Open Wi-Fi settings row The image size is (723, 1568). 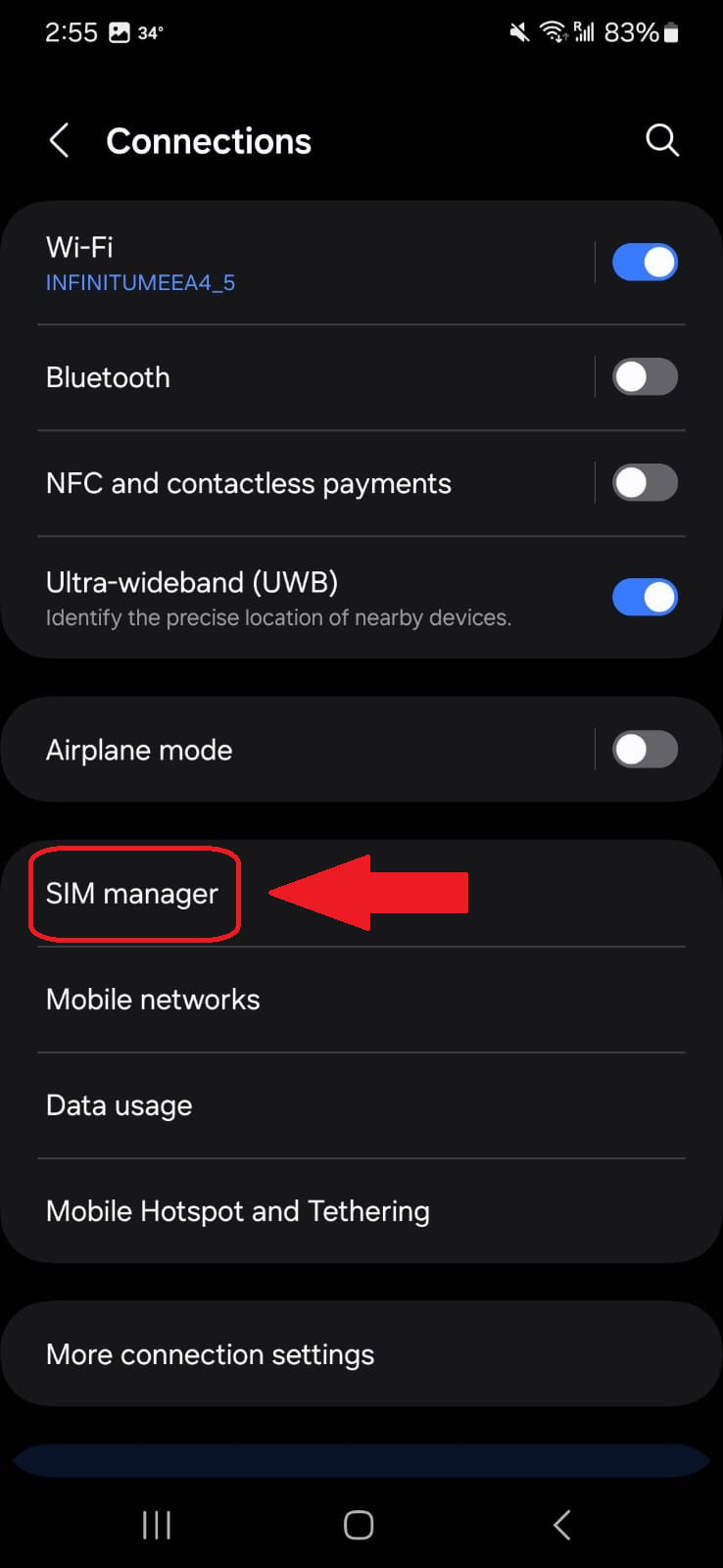point(294,263)
